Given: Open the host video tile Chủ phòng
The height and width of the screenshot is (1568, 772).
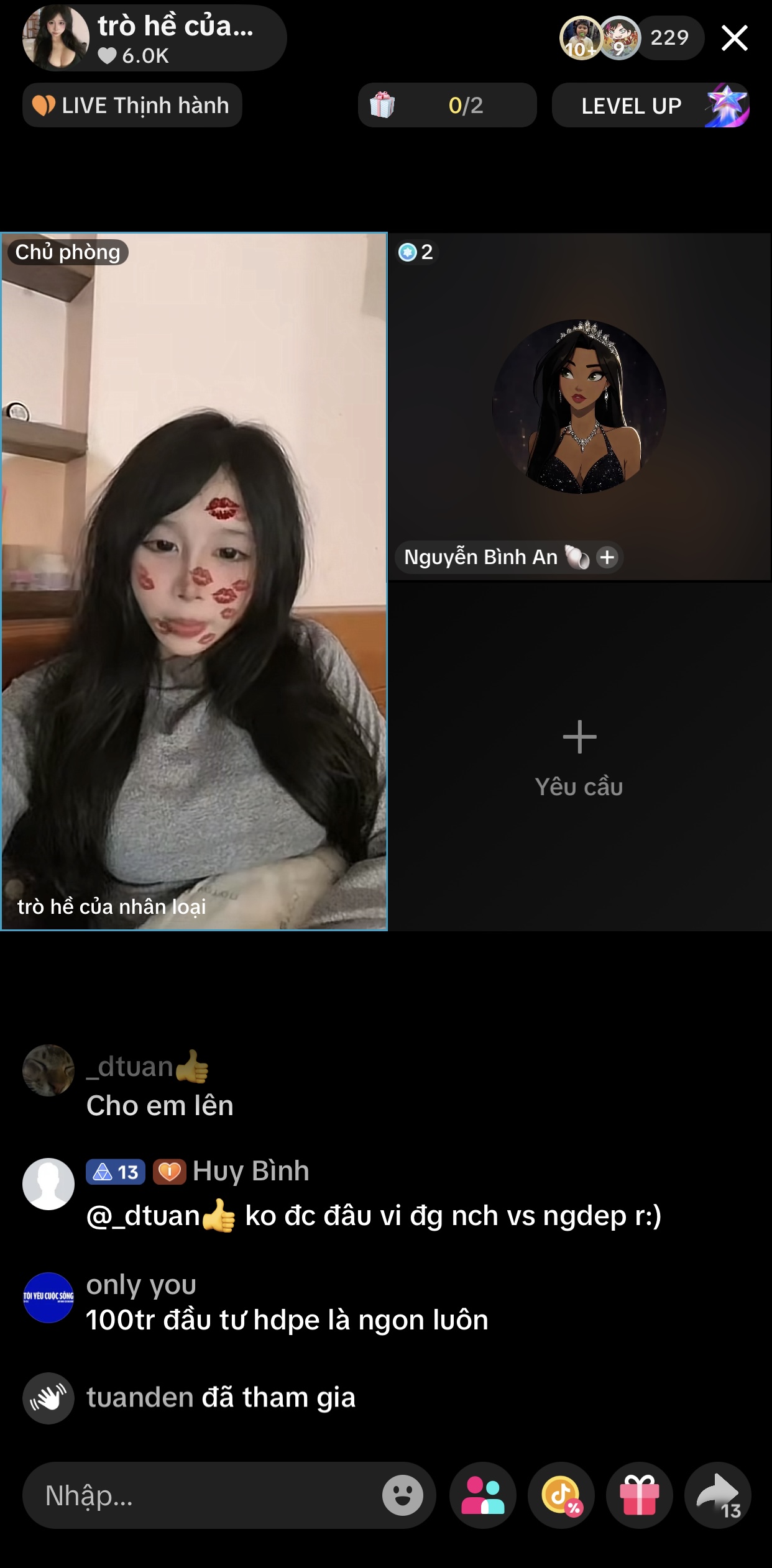Looking at the screenshot, I should 194,581.
